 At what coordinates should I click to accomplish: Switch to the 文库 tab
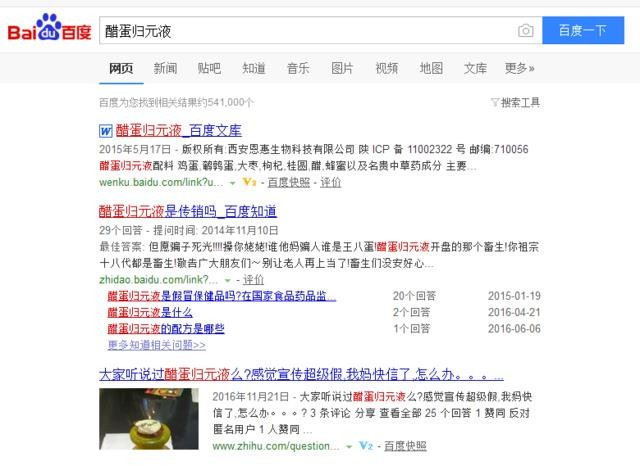point(476,68)
